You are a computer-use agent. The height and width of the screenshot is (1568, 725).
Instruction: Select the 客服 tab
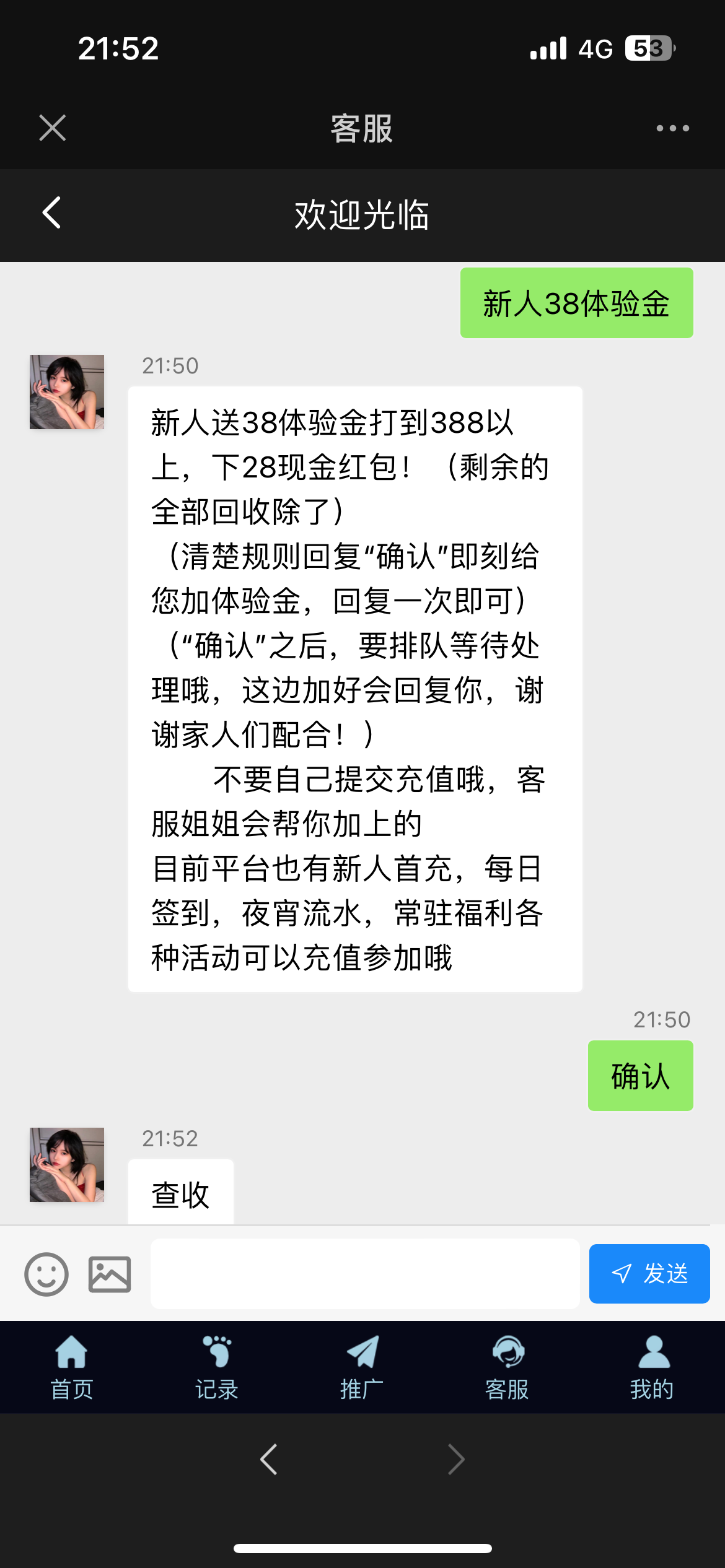[x=507, y=1367]
